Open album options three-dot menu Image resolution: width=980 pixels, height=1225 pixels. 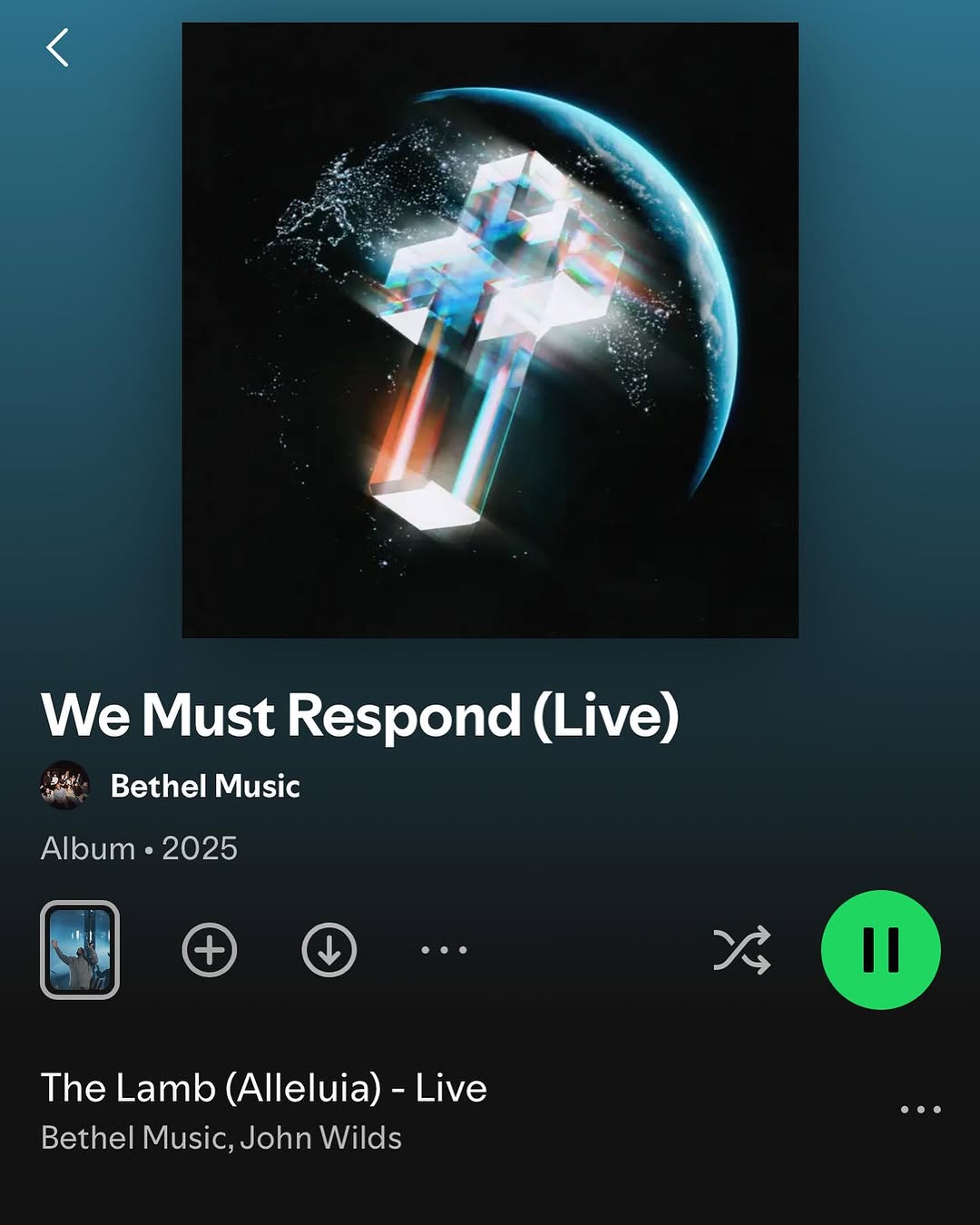click(x=444, y=950)
